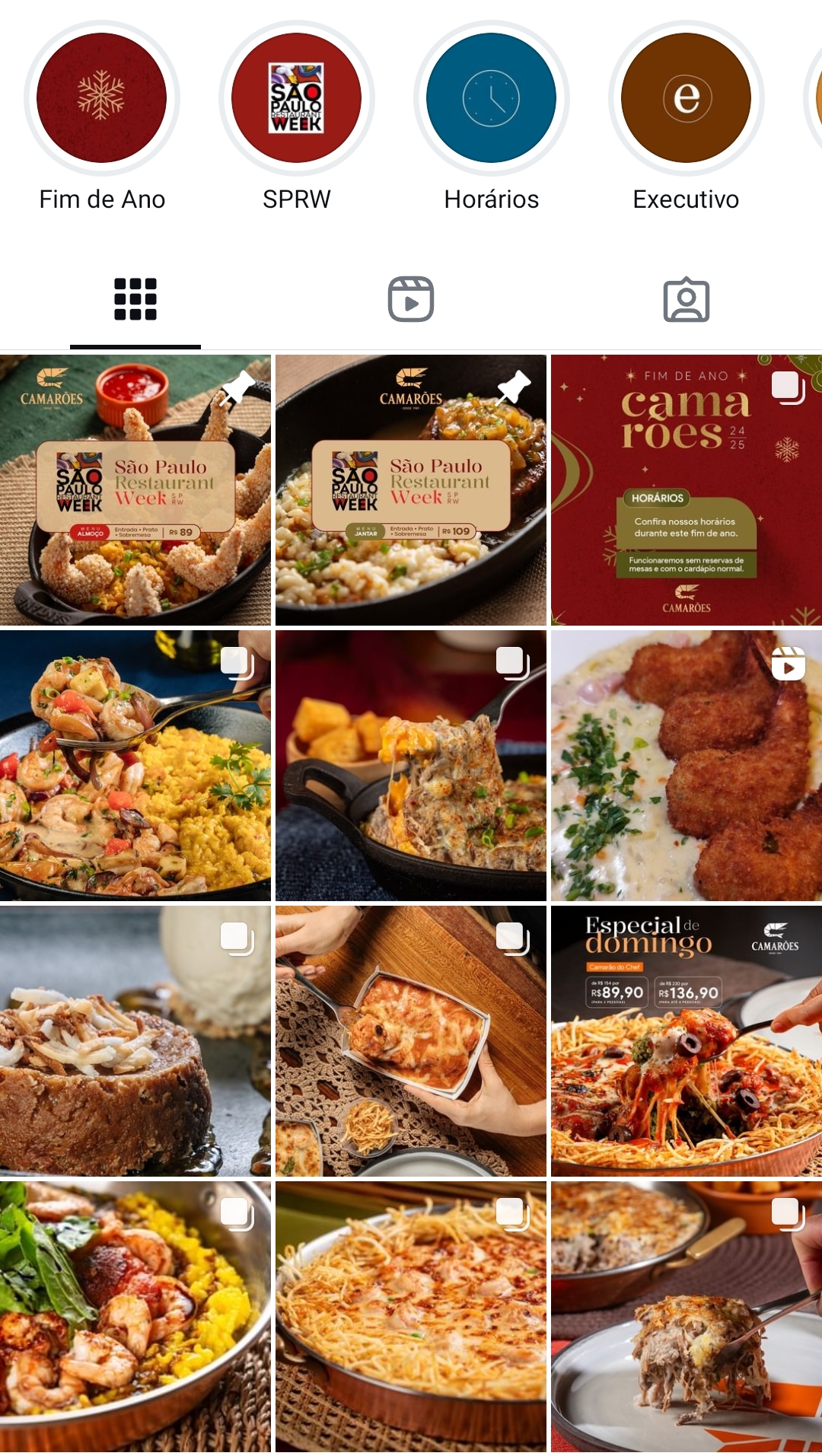Image resolution: width=822 pixels, height=1456 pixels.
Task: Switch to the posts grid tab
Action: [x=135, y=299]
